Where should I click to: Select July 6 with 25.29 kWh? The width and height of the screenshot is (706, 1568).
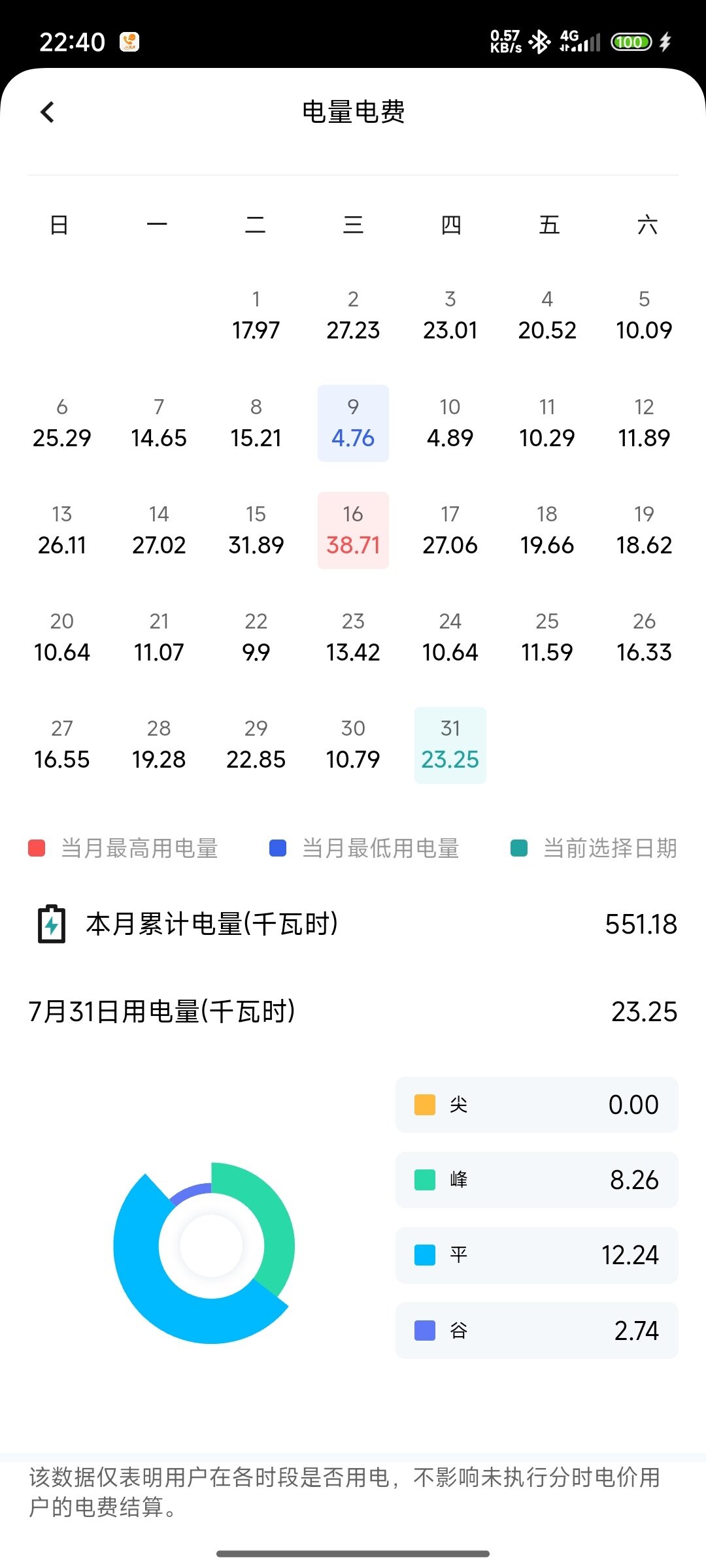point(62,423)
